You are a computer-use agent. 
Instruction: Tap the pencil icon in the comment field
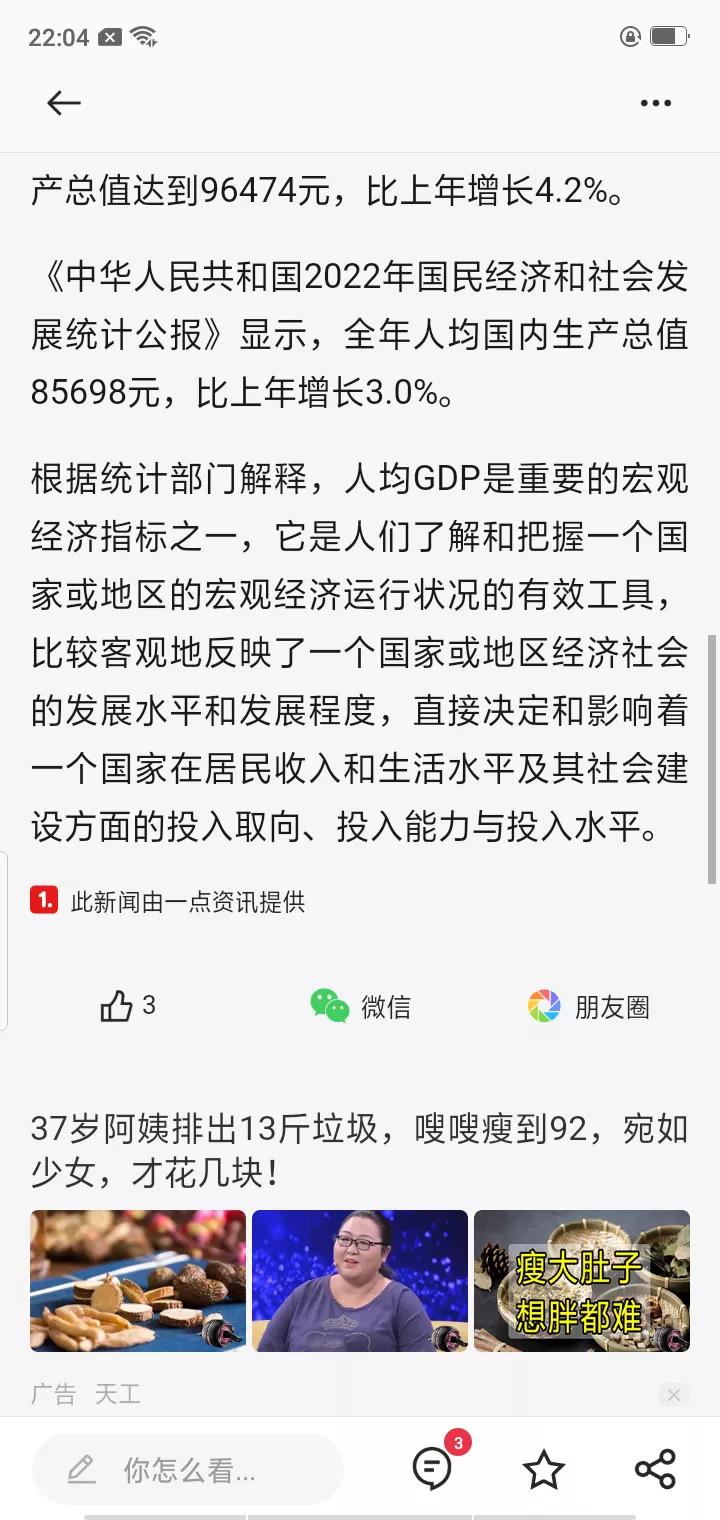80,1469
